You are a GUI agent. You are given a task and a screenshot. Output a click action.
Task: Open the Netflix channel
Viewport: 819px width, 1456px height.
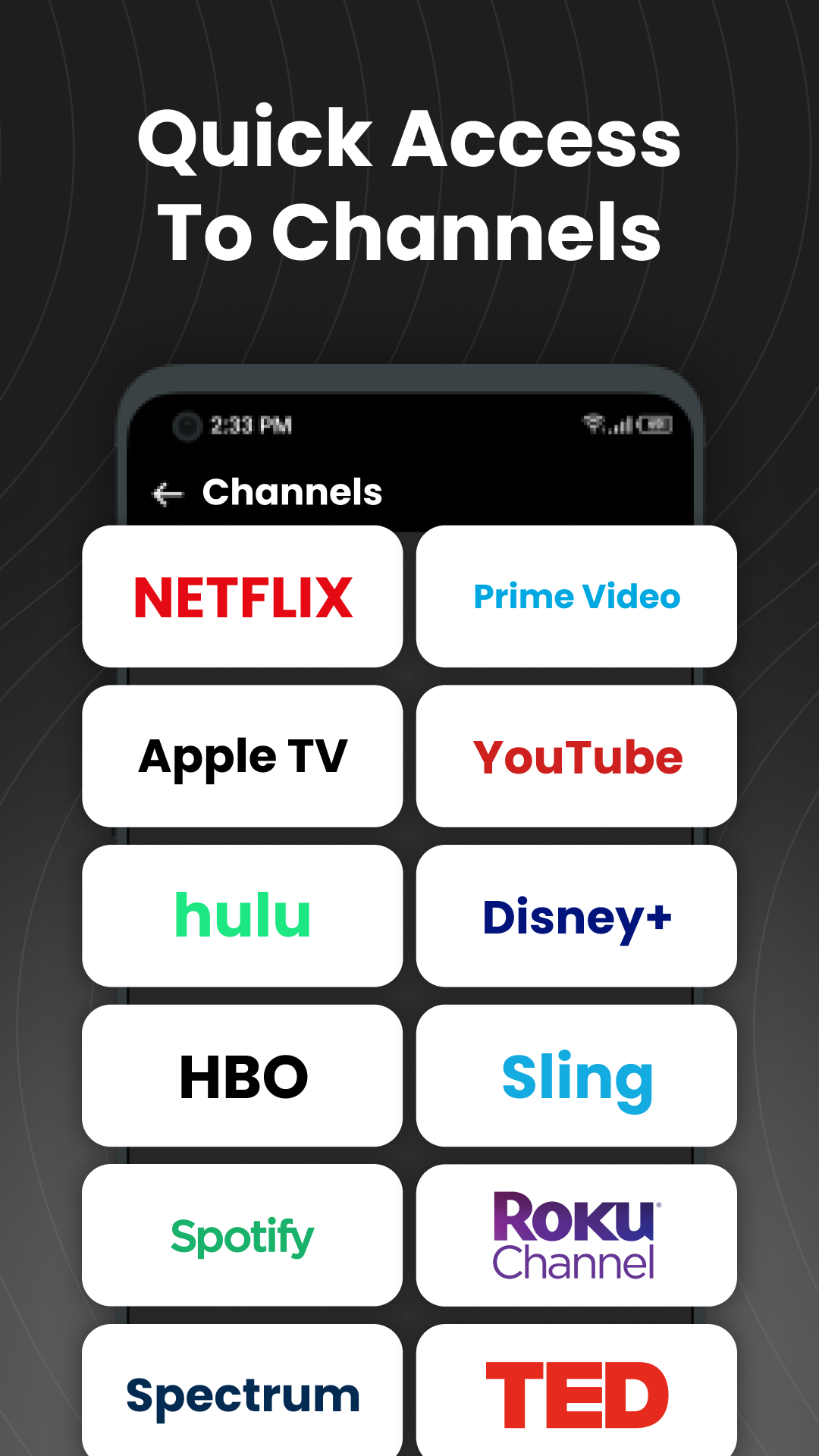[x=241, y=596]
